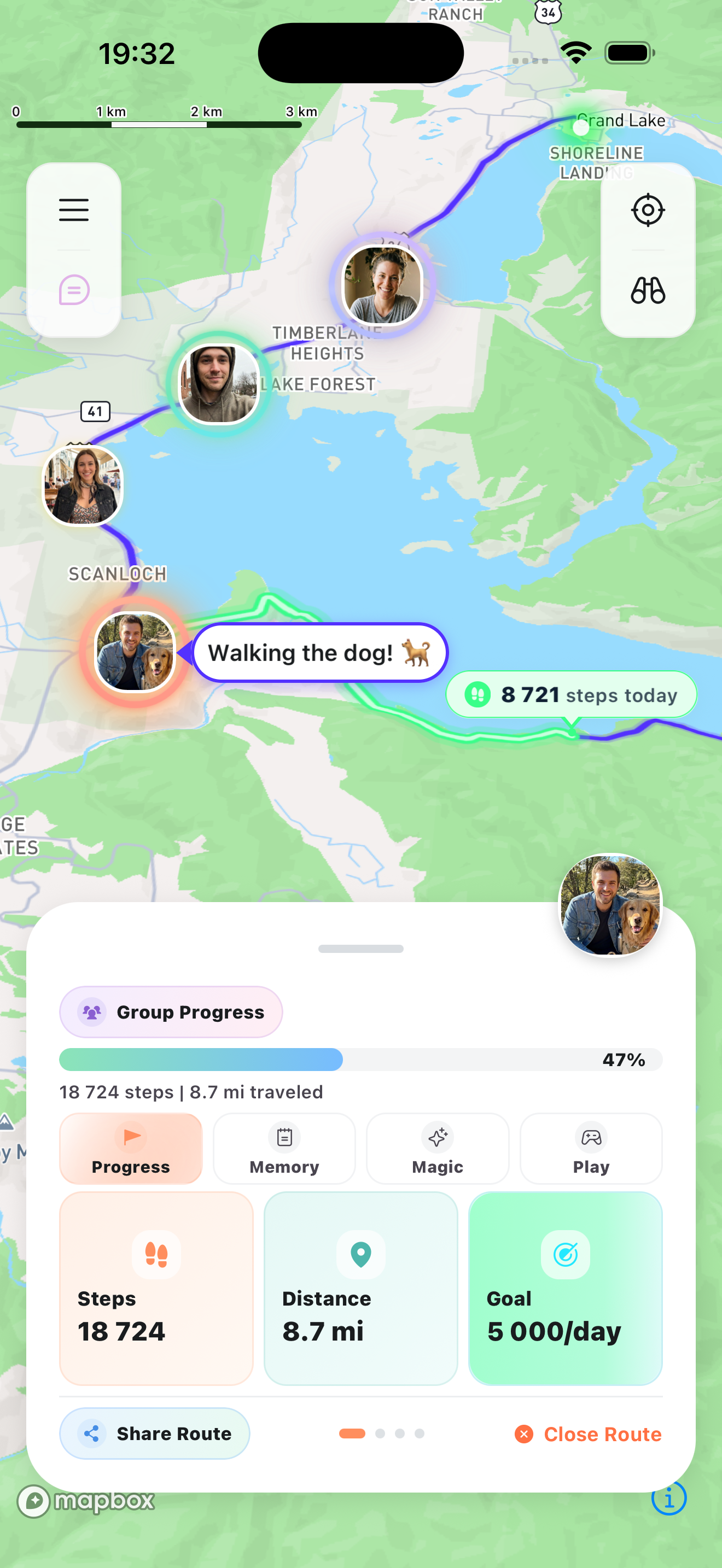Center map on my location
Image resolution: width=722 pixels, height=1568 pixels.
point(648,210)
